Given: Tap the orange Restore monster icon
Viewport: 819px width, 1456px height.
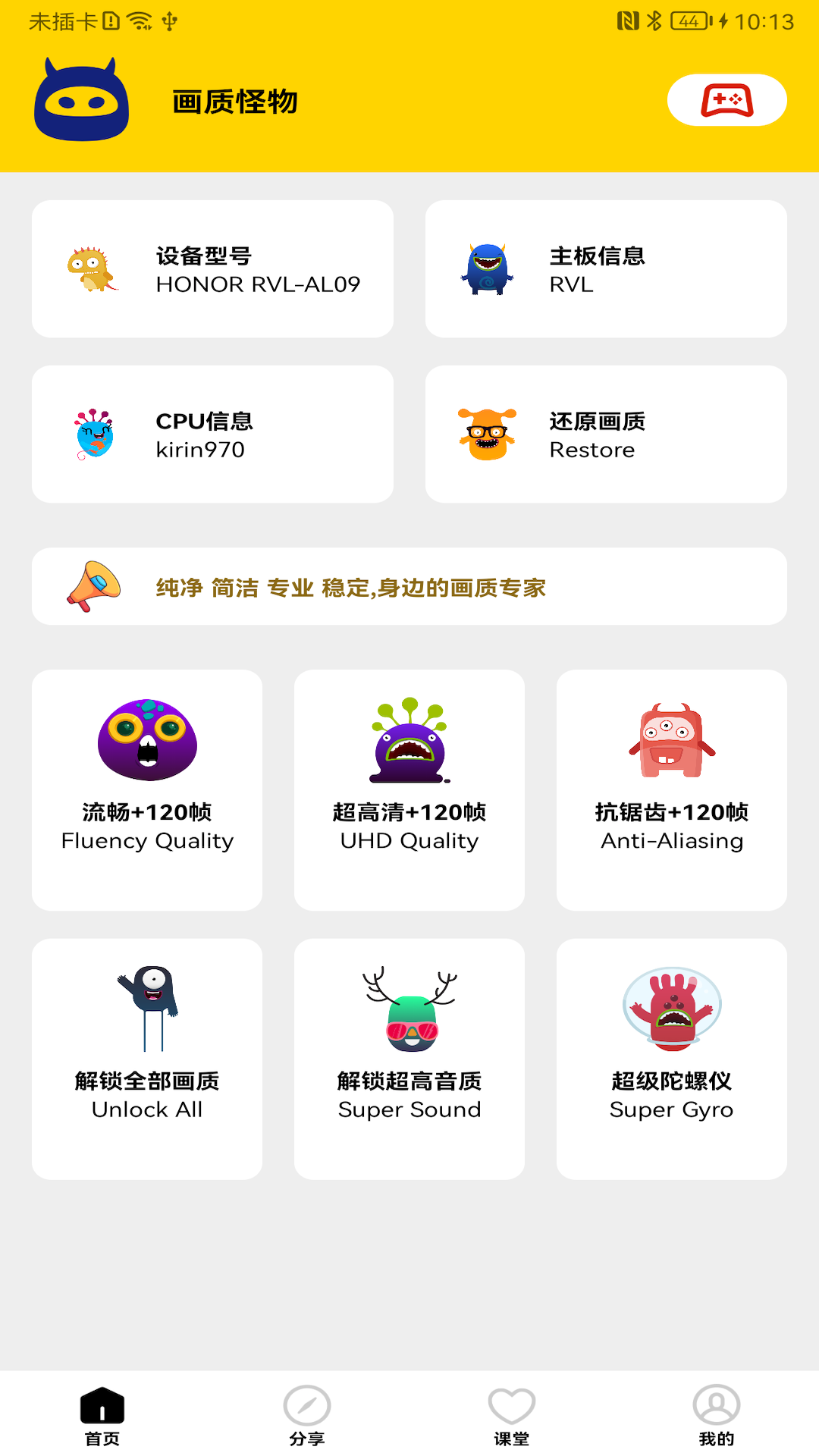Looking at the screenshot, I should point(488,432).
